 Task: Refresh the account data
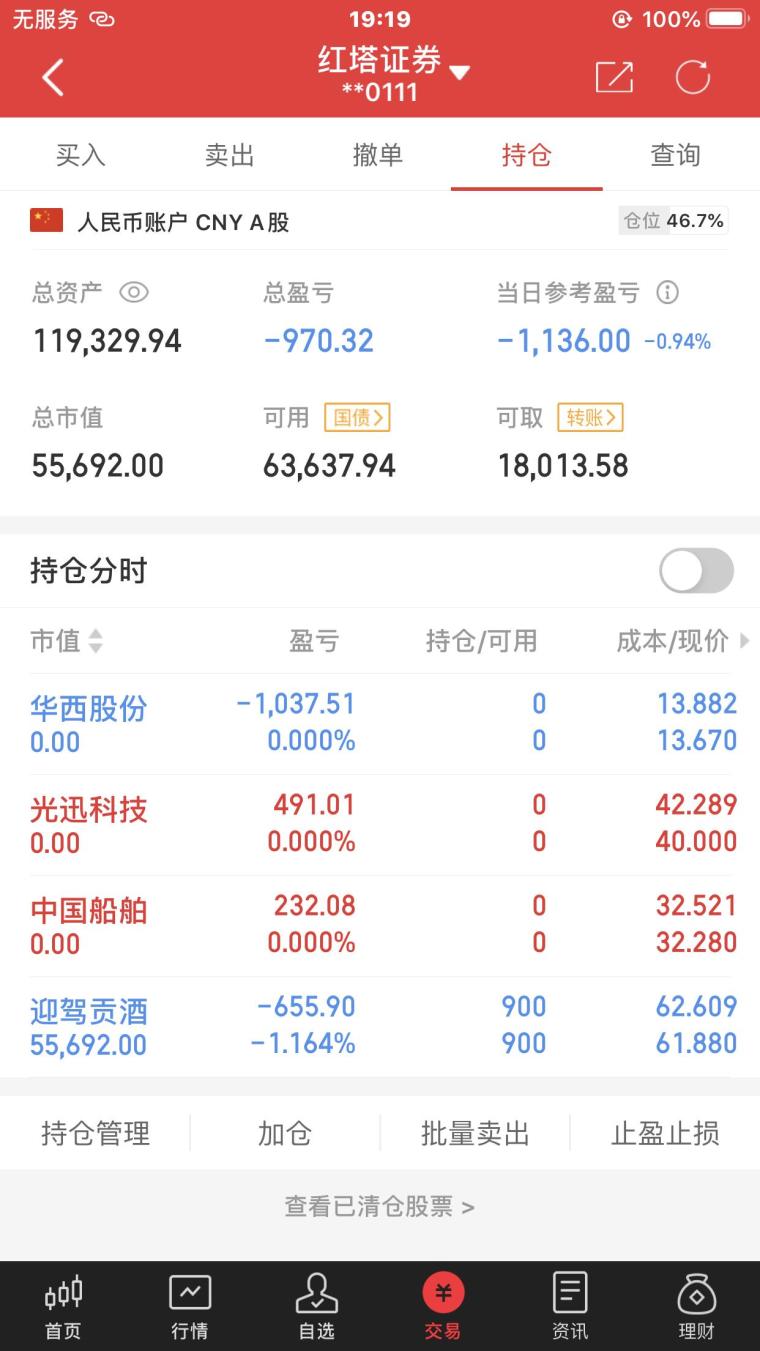click(x=692, y=77)
